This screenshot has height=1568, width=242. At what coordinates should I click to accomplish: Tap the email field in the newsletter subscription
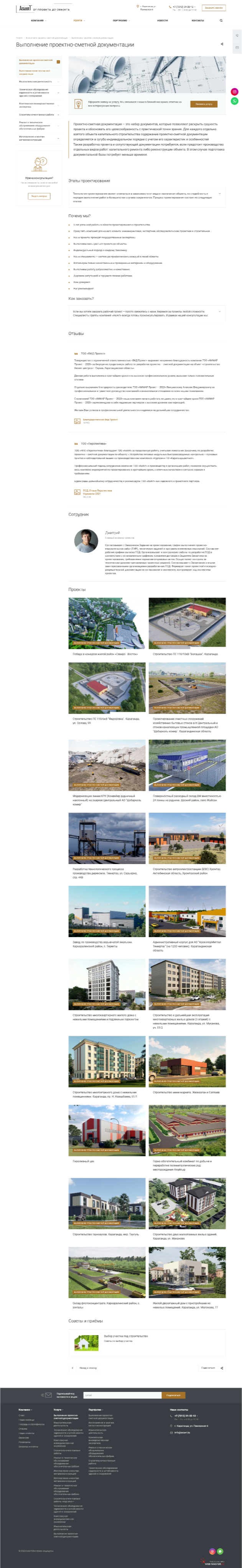[x=122, y=1395]
